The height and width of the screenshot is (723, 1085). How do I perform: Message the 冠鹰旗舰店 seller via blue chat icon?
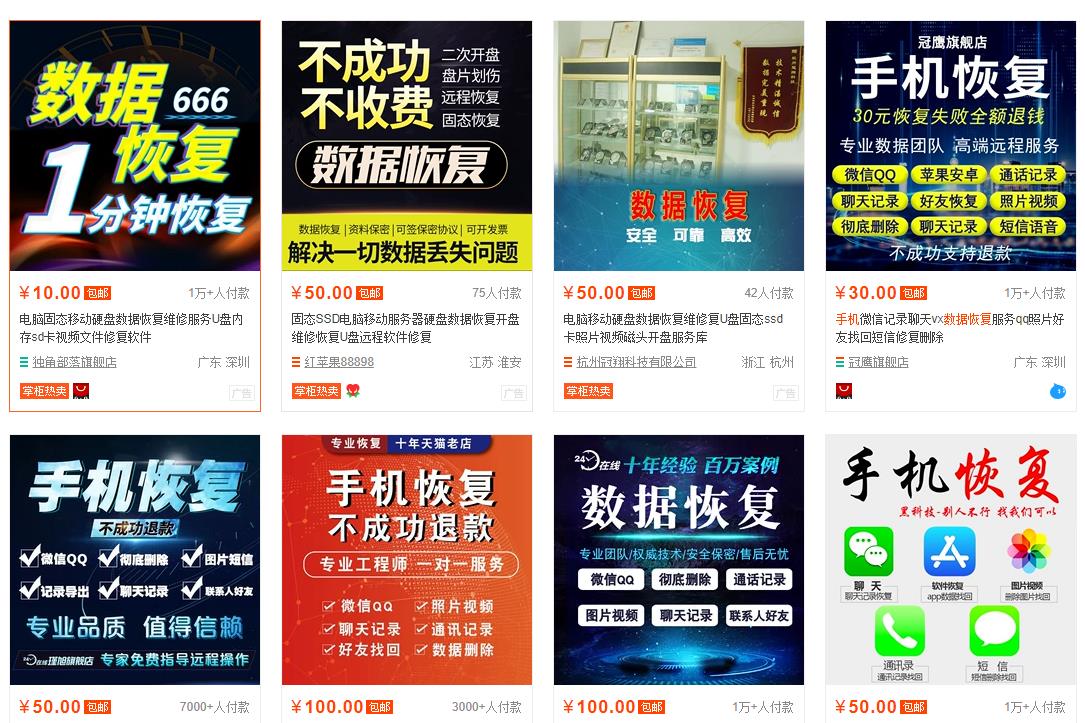[x=1058, y=391]
